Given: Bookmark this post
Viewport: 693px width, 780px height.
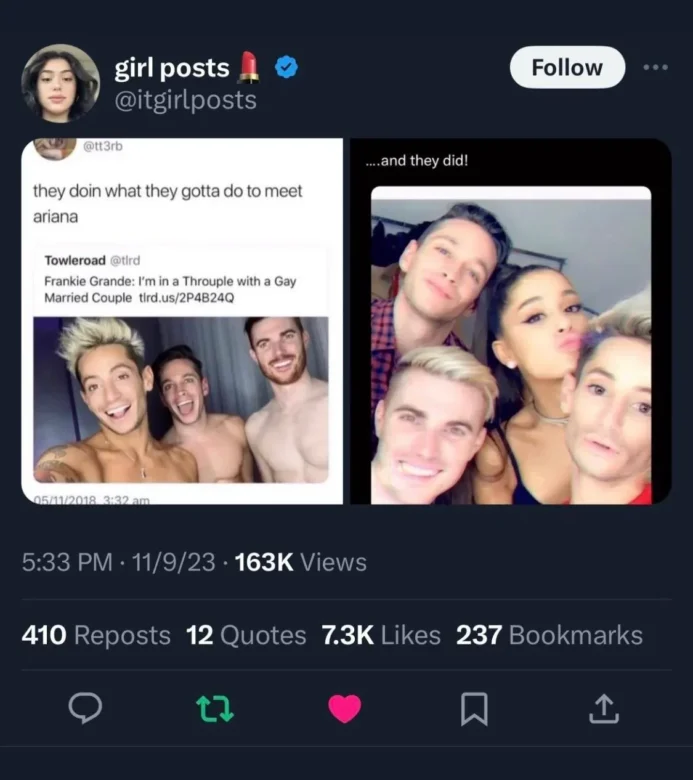Looking at the screenshot, I should pos(473,709).
